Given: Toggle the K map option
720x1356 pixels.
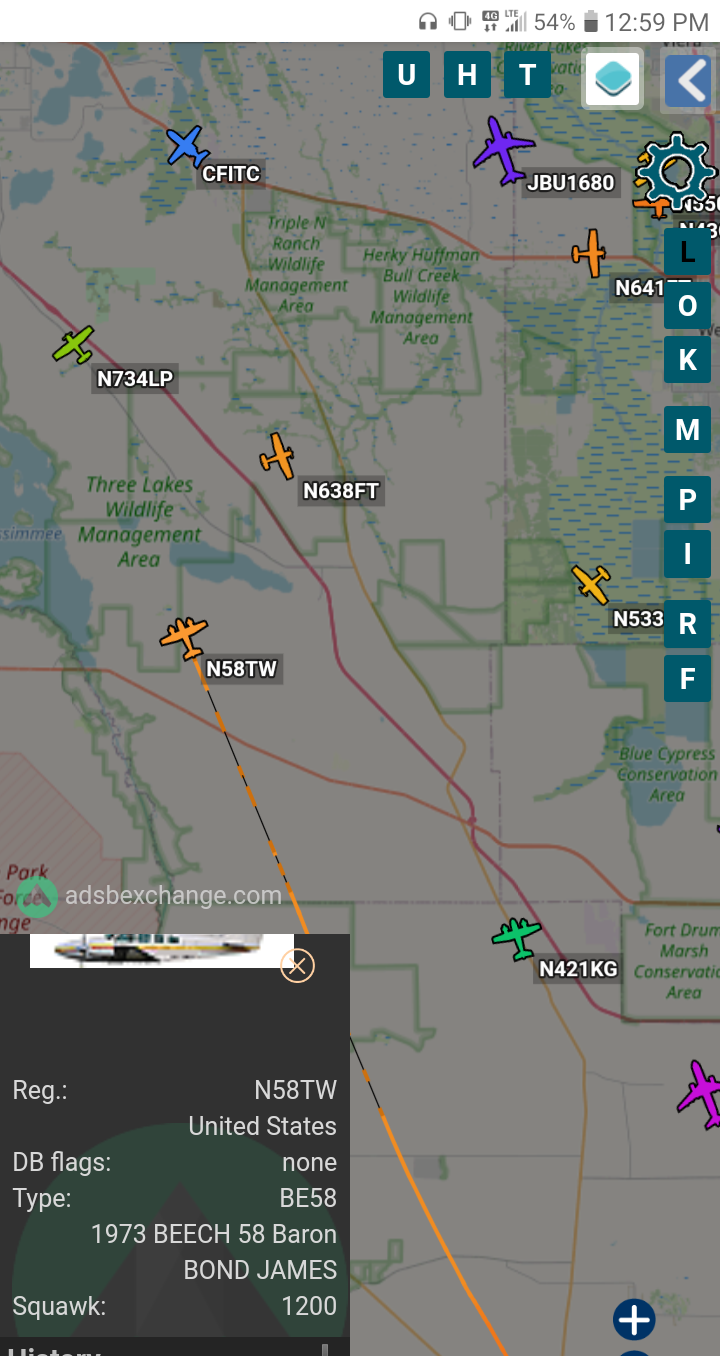Looking at the screenshot, I should pyautogui.click(x=687, y=360).
